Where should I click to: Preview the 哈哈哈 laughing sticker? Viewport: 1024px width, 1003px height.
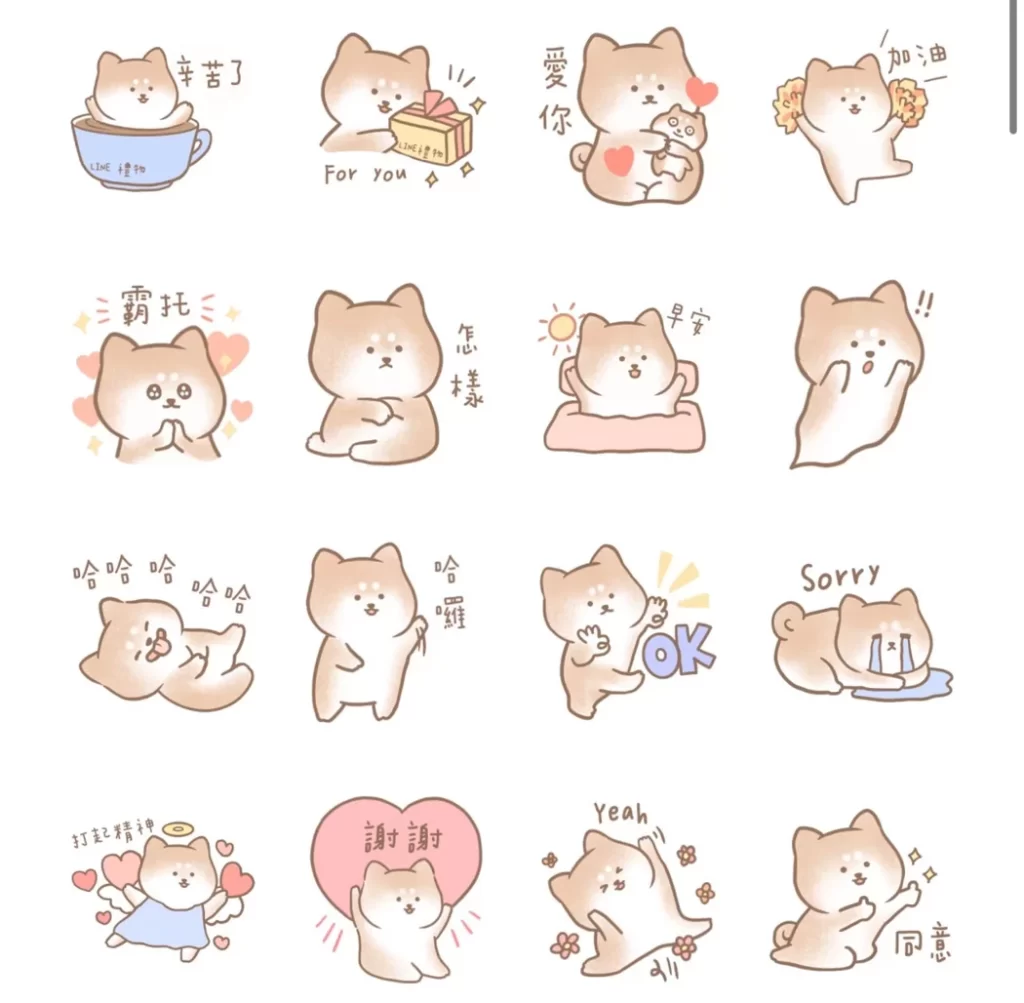tap(162, 635)
